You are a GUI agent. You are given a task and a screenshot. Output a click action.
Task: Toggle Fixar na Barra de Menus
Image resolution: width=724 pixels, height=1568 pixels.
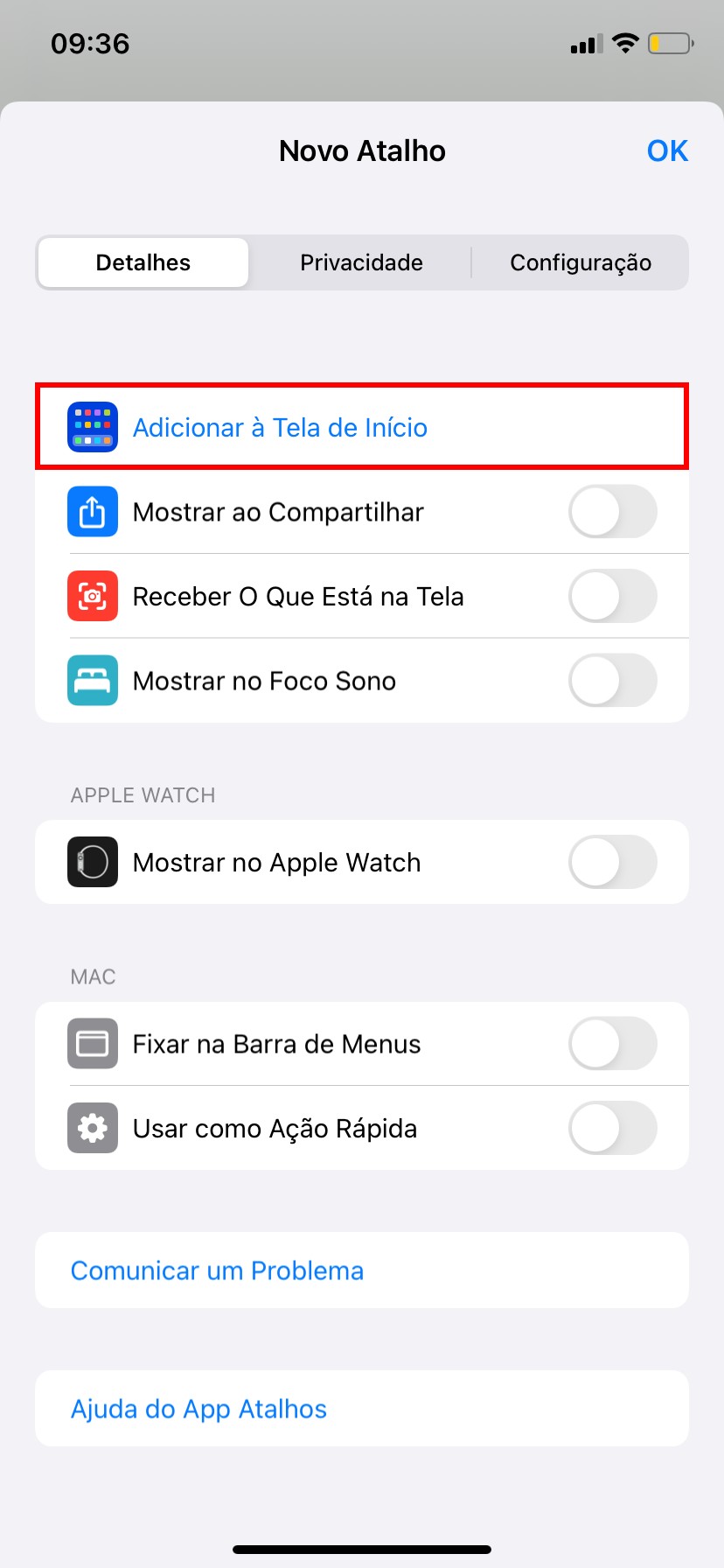coord(612,1044)
